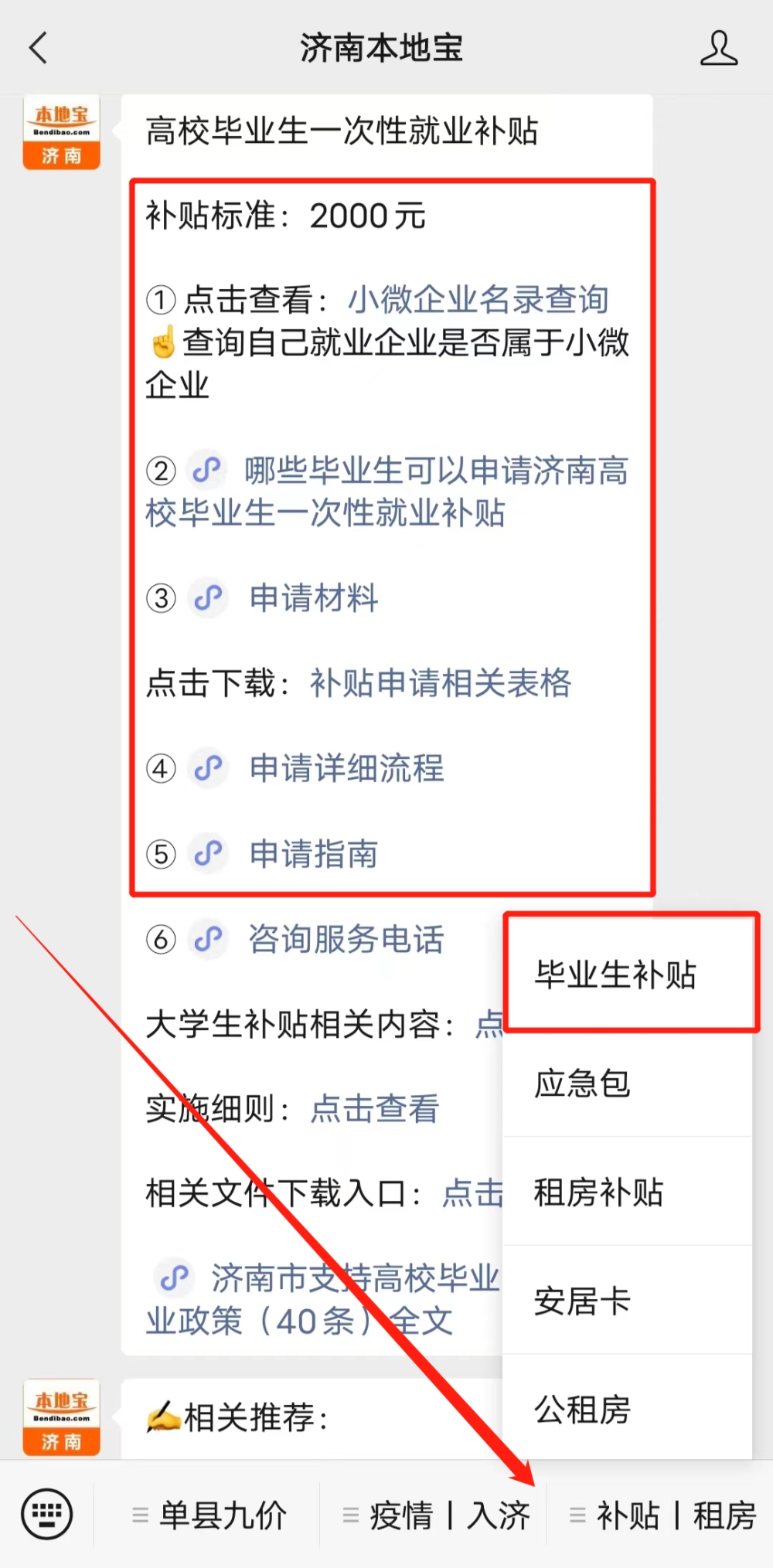Screen dimensions: 773x1568
Task: Tap the 补贴丨租房 bottom menu
Action: 660,1515
